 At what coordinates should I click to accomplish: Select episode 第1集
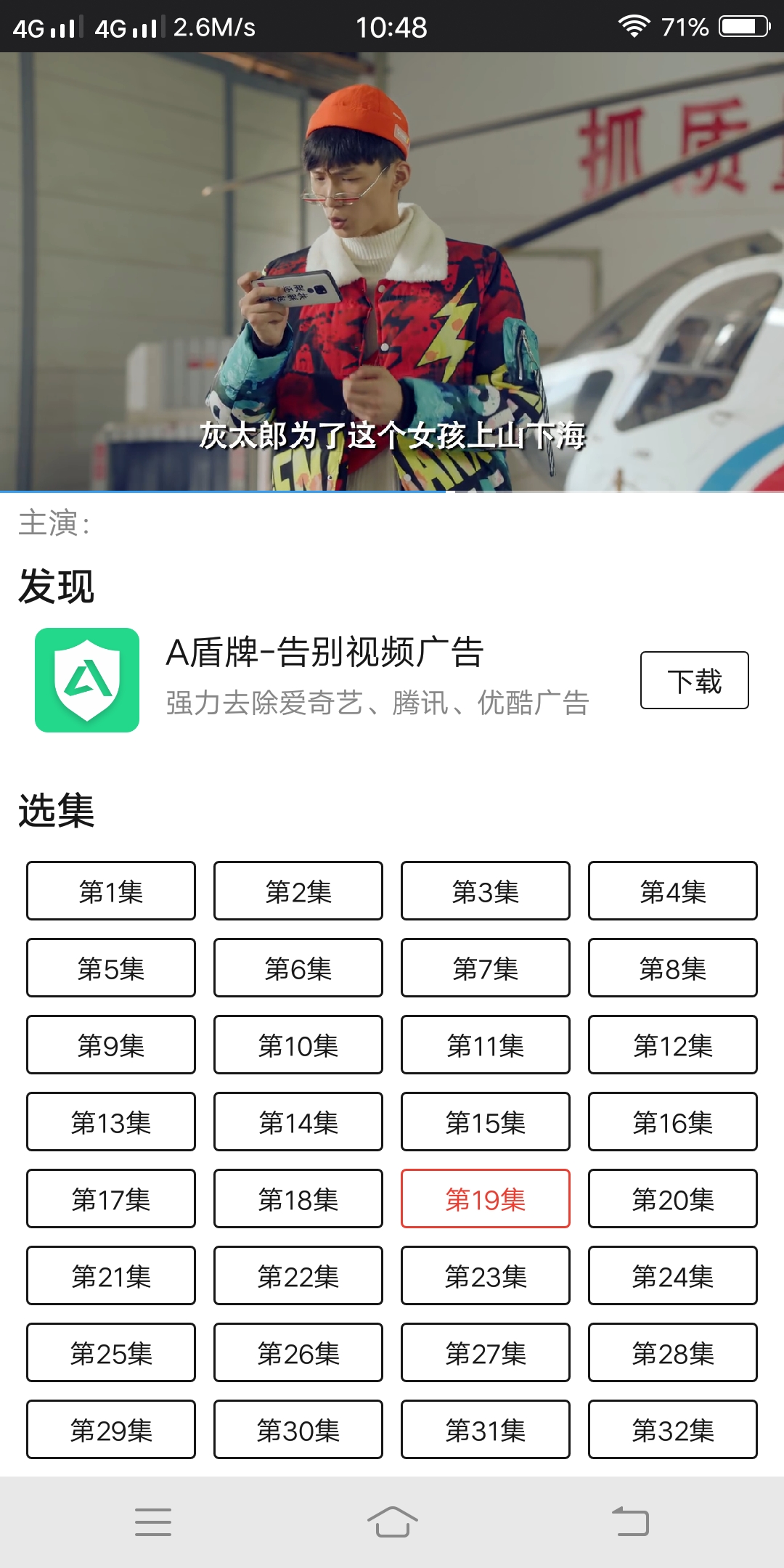[x=111, y=891]
